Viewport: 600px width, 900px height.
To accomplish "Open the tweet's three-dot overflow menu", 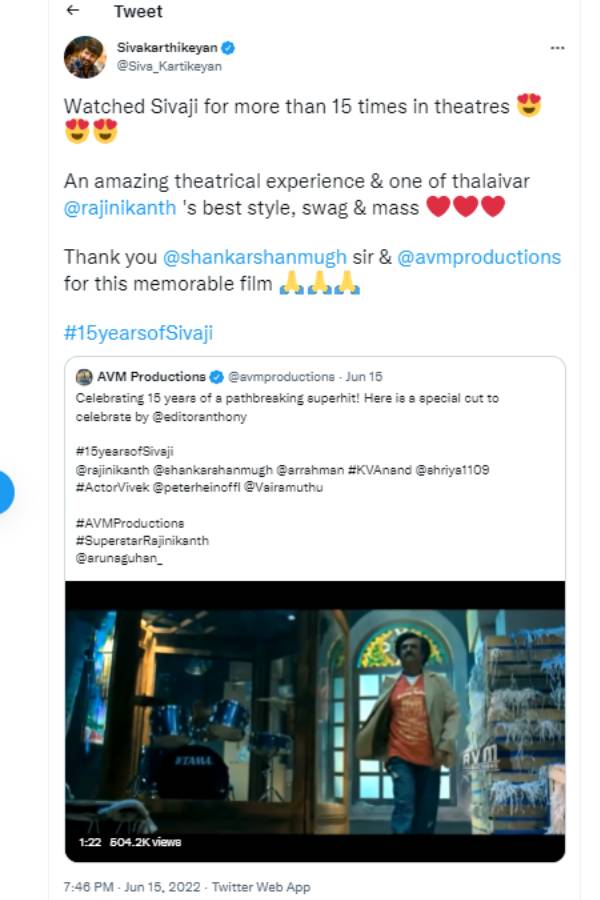I will pyautogui.click(x=557, y=48).
